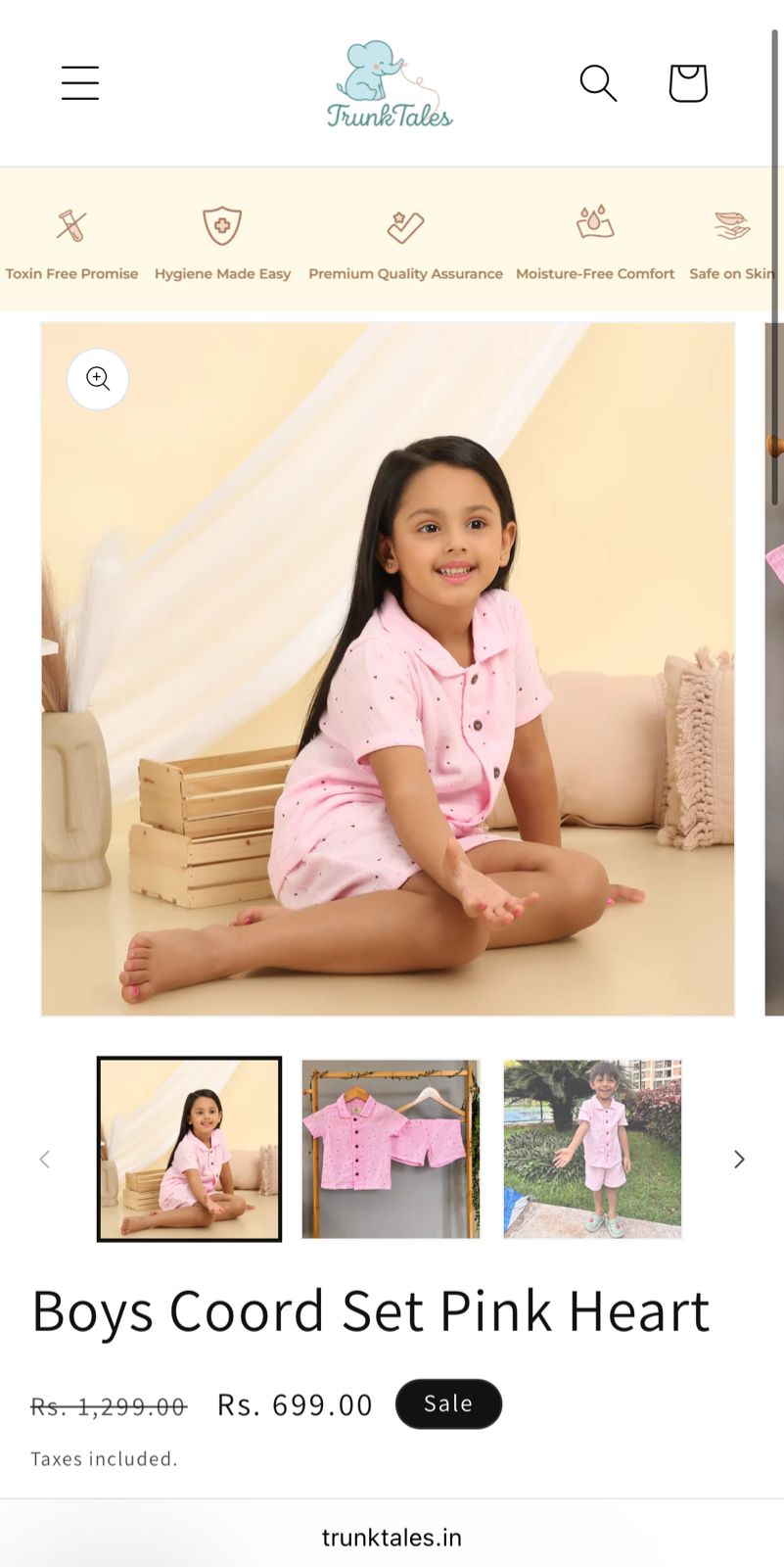Open the search icon
The height and width of the screenshot is (1567, 784).
click(x=598, y=83)
